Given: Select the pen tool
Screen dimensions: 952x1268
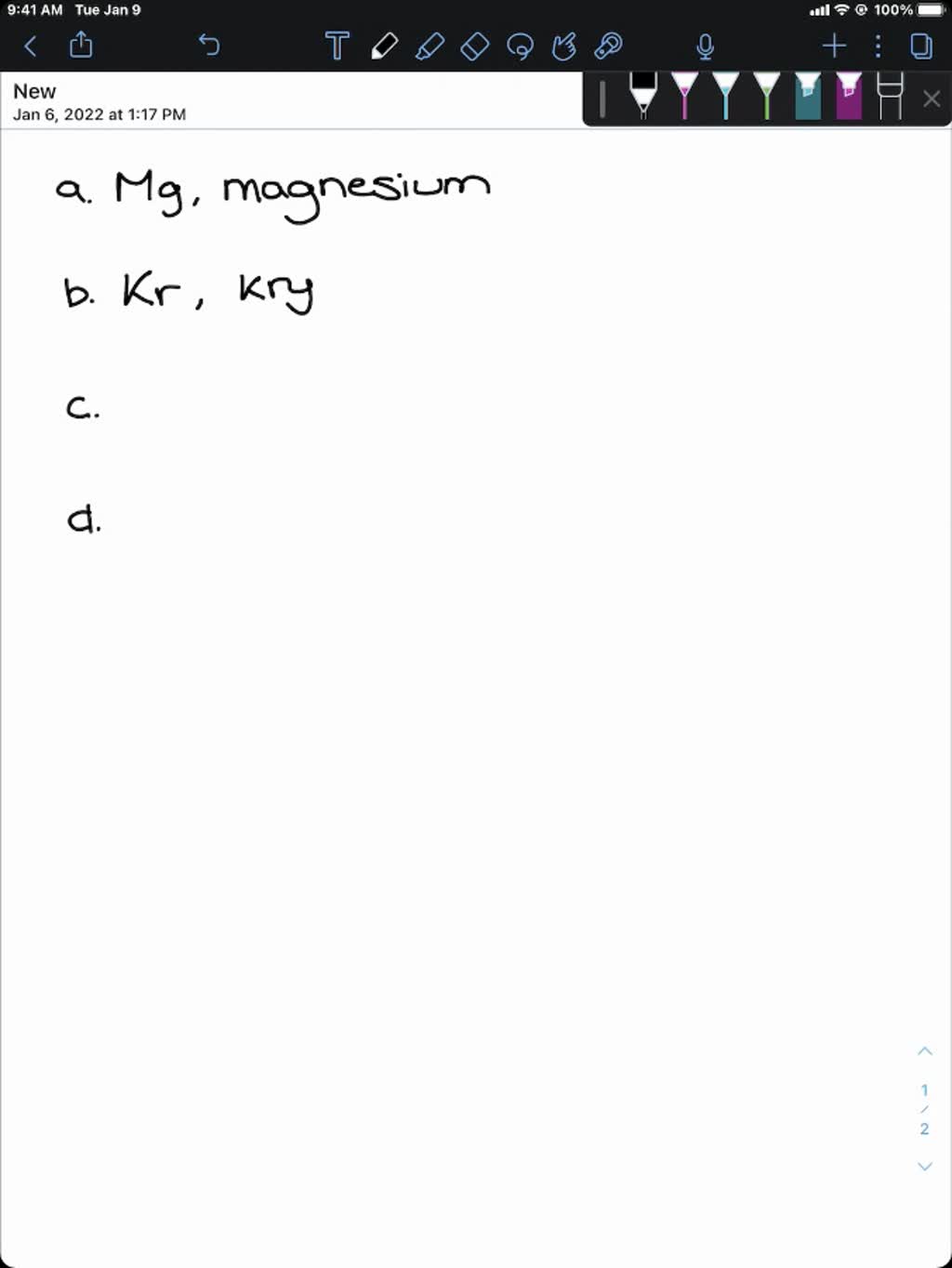Looking at the screenshot, I should point(384,46).
